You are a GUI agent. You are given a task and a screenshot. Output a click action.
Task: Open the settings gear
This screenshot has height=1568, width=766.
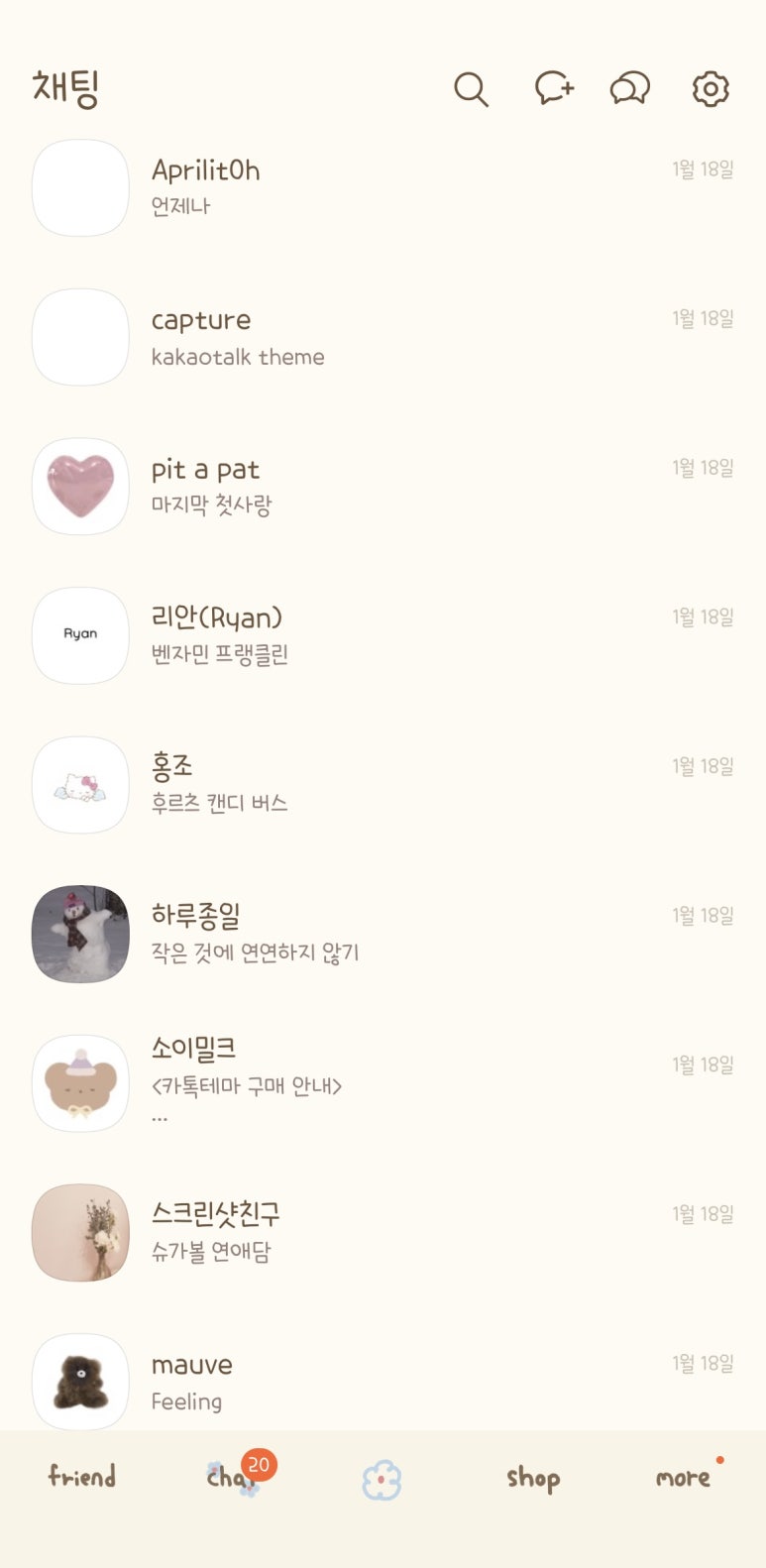(711, 89)
